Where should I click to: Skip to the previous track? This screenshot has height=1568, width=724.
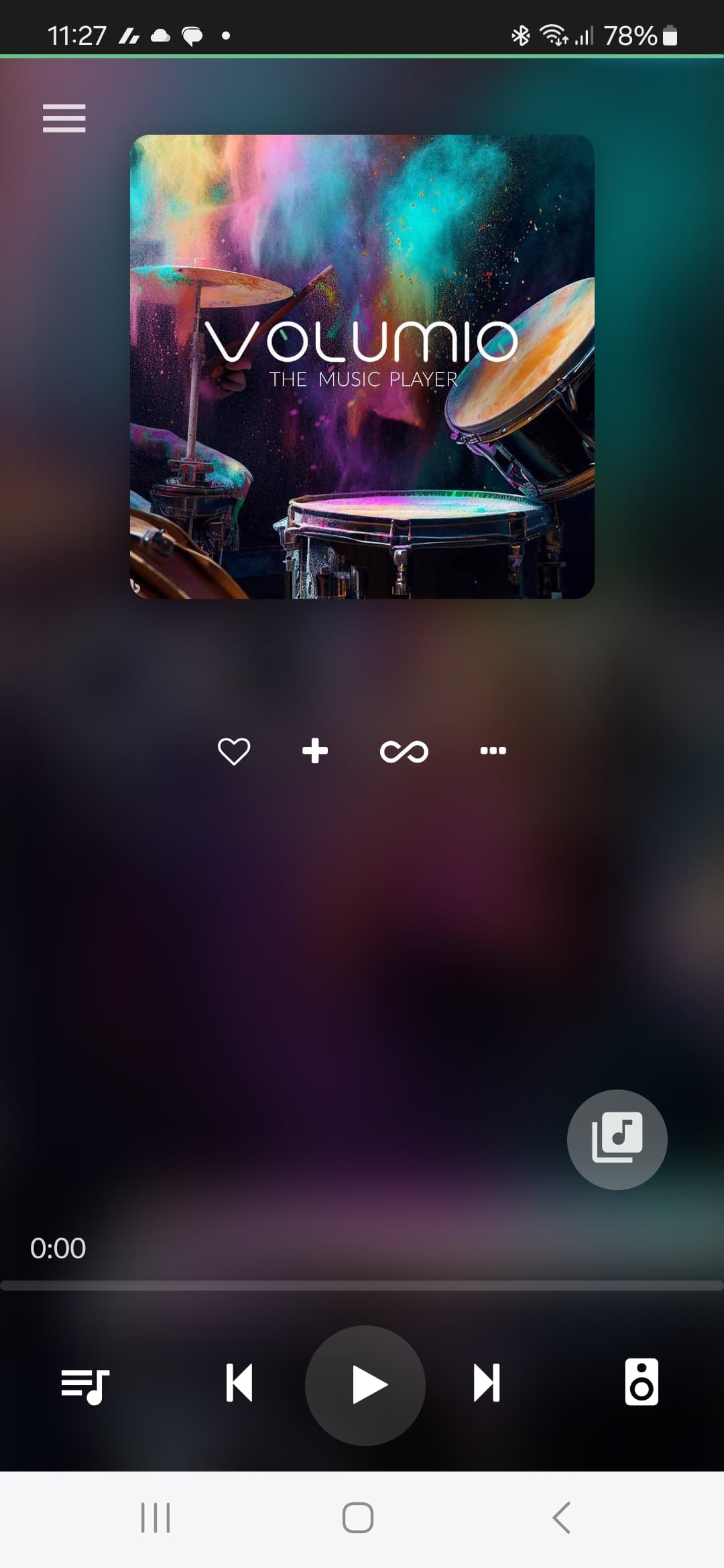[239, 1382]
